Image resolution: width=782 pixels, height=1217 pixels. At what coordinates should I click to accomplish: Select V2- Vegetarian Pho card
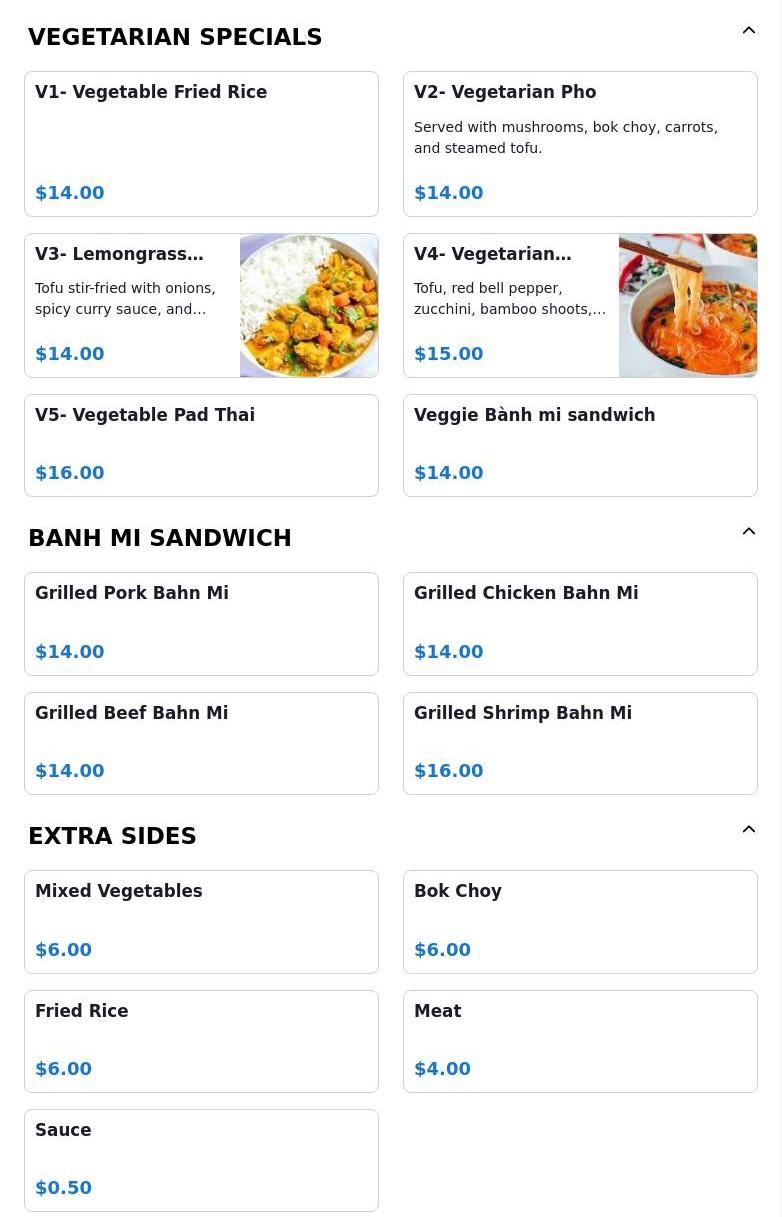[580, 144]
